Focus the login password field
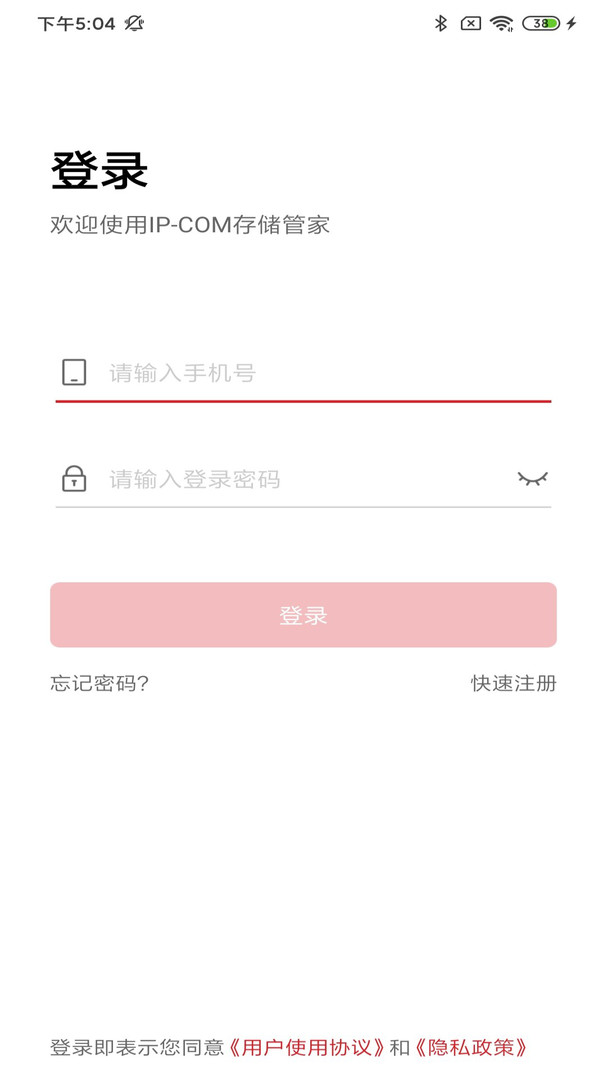This screenshot has height=1080, width=607. click(300, 479)
